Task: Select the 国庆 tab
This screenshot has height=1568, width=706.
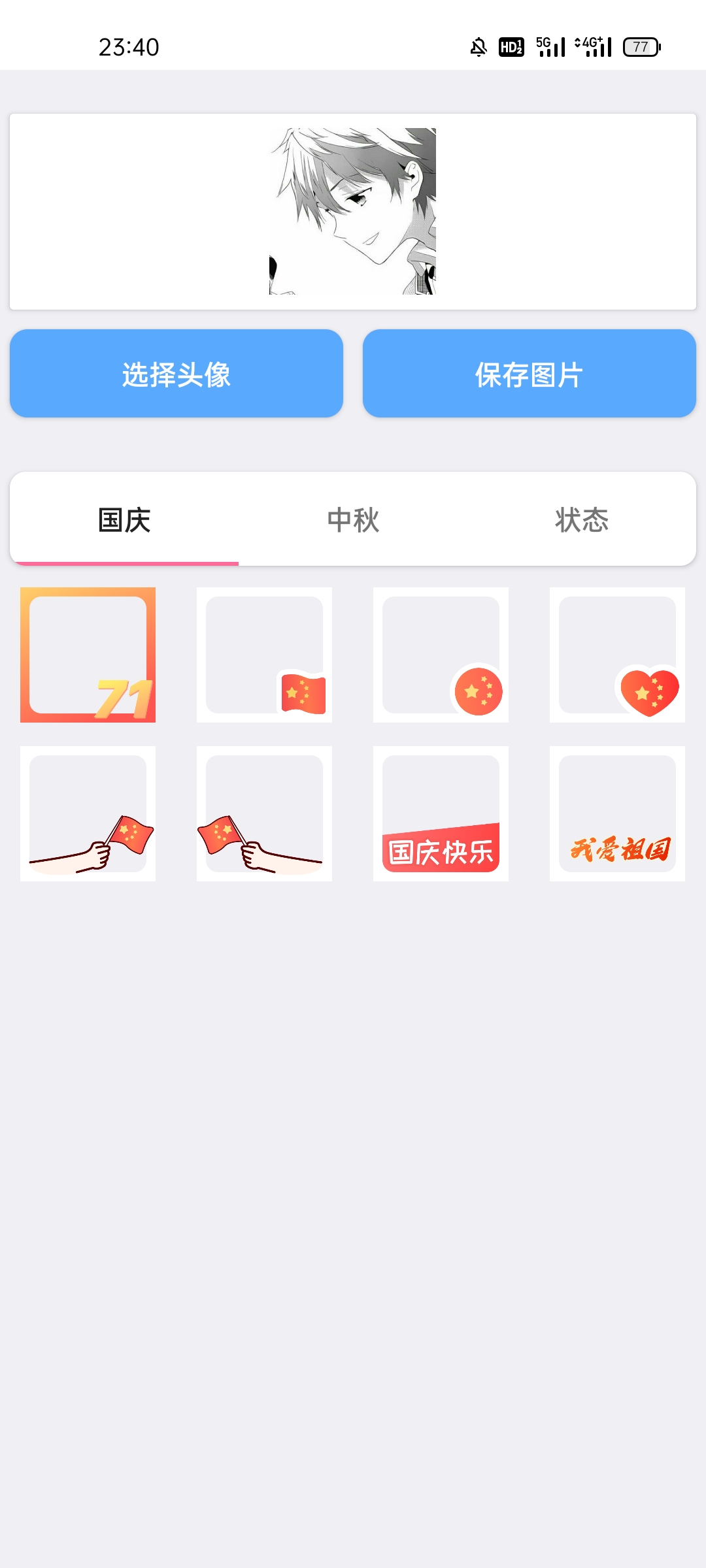Action: coord(124,520)
